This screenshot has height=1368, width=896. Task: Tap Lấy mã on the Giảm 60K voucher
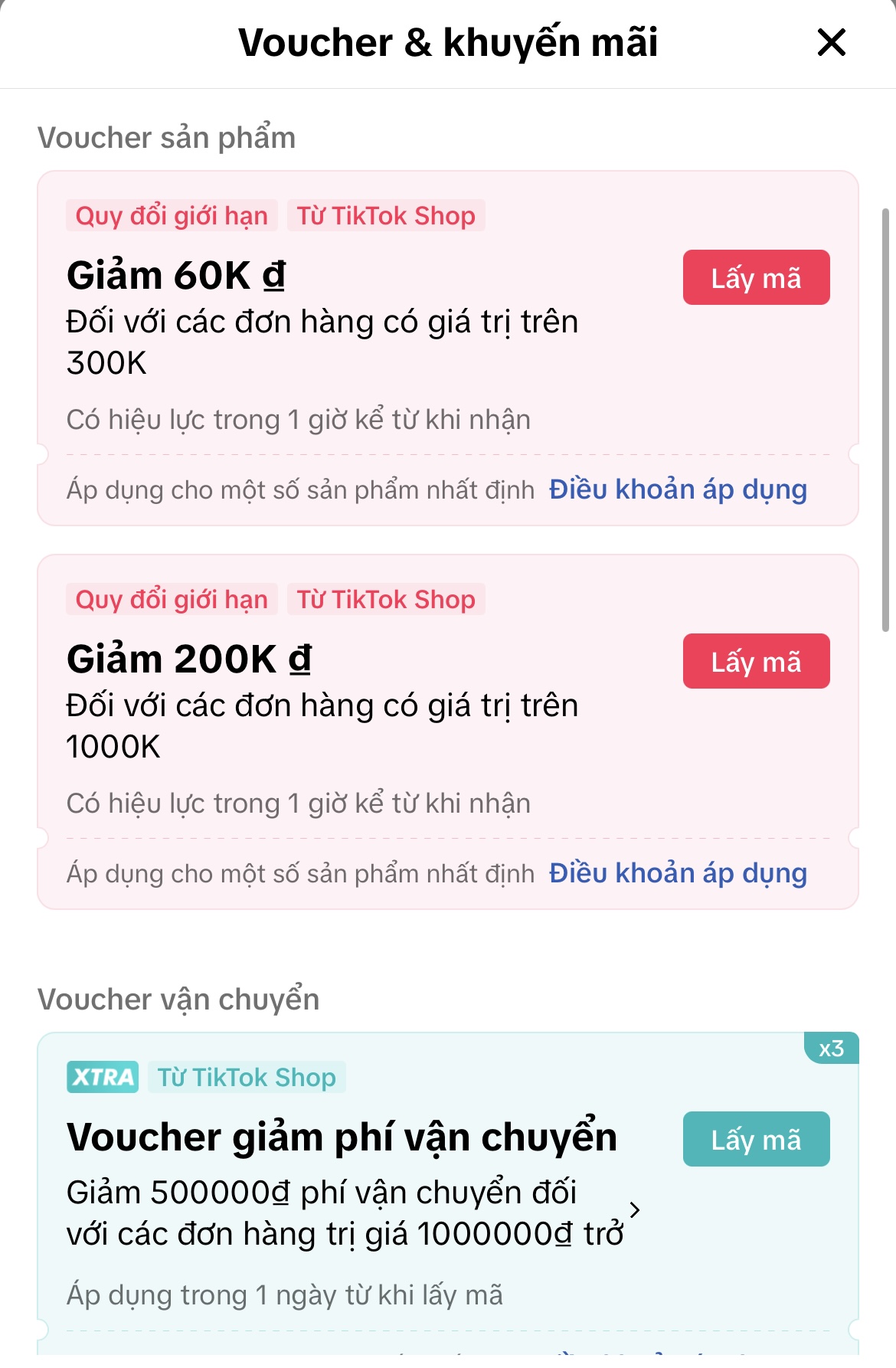[x=754, y=277]
